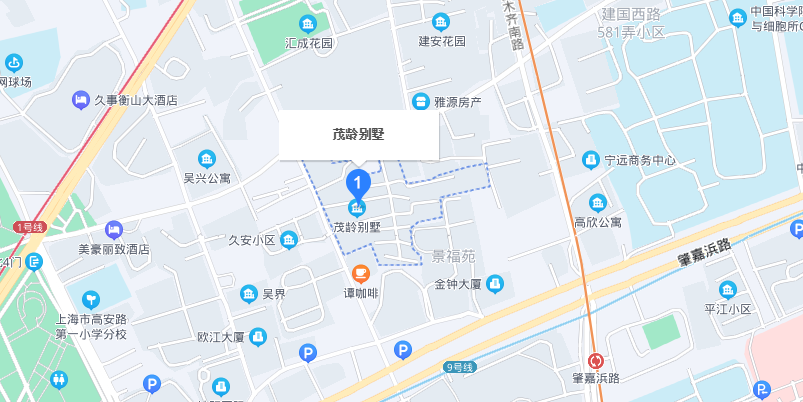Screen dimensions: 803x402
Task: Select the 上海市高安路第一小学分校 school marker
Action: pos(91,299)
